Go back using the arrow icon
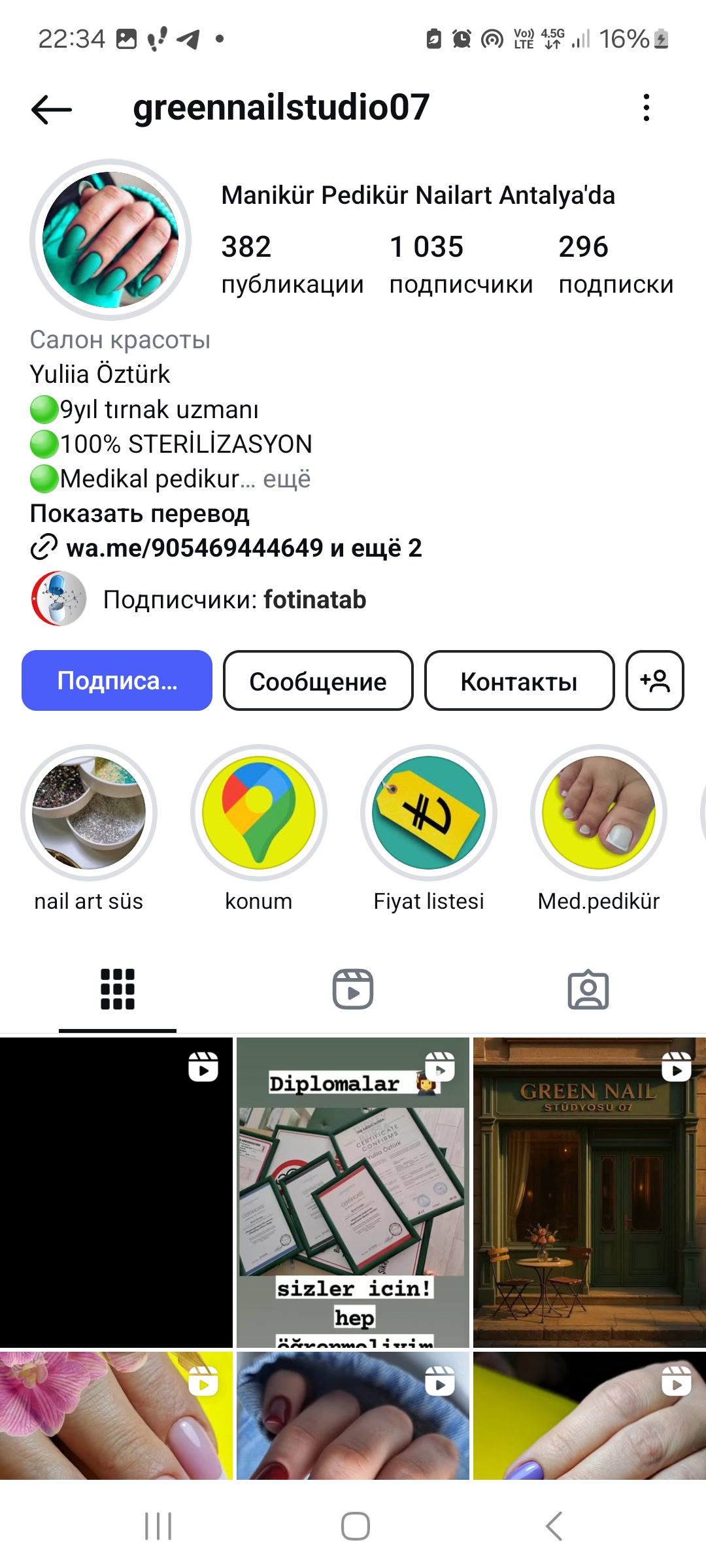This screenshot has width=706, height=1568. pyautogui.click(x=52, y=109)
